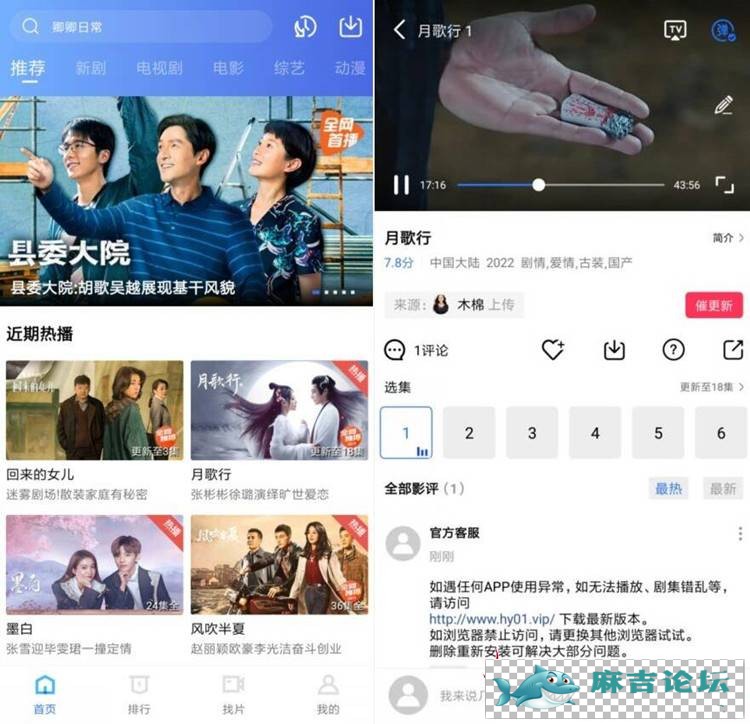Screen dimensions: 750x724
Task: Open the 风吹半夏 card
Action: [x=279, y=565]
